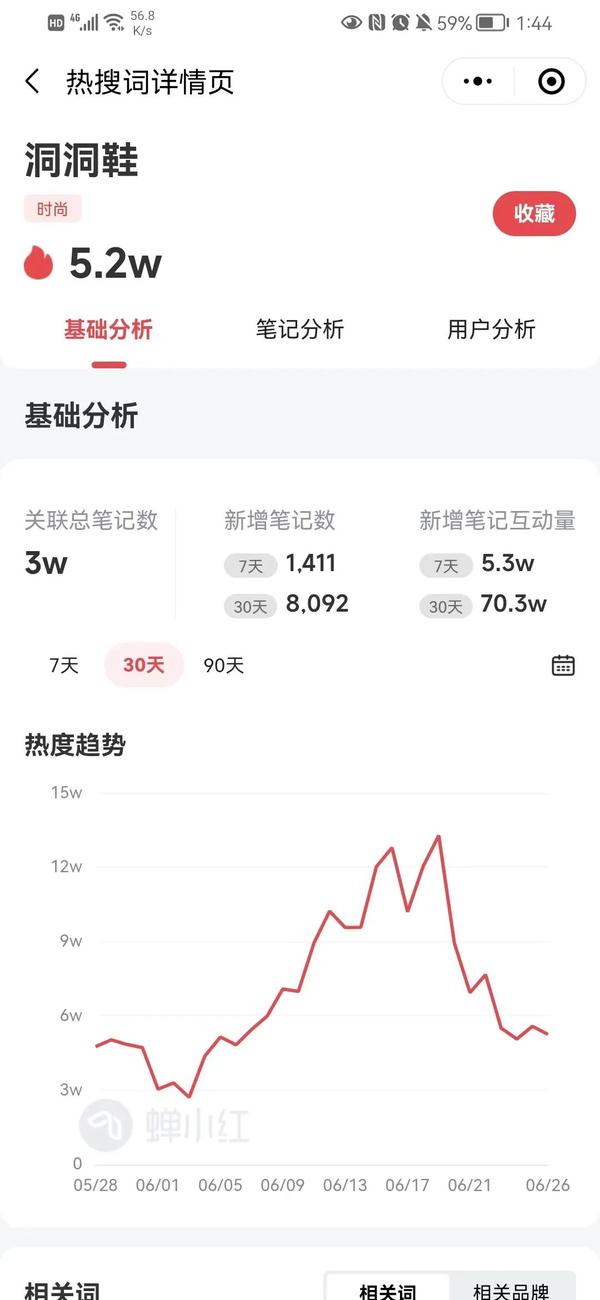Choose the 30天 time range chip
The image size is (600, 1300).
click(144, 665)
